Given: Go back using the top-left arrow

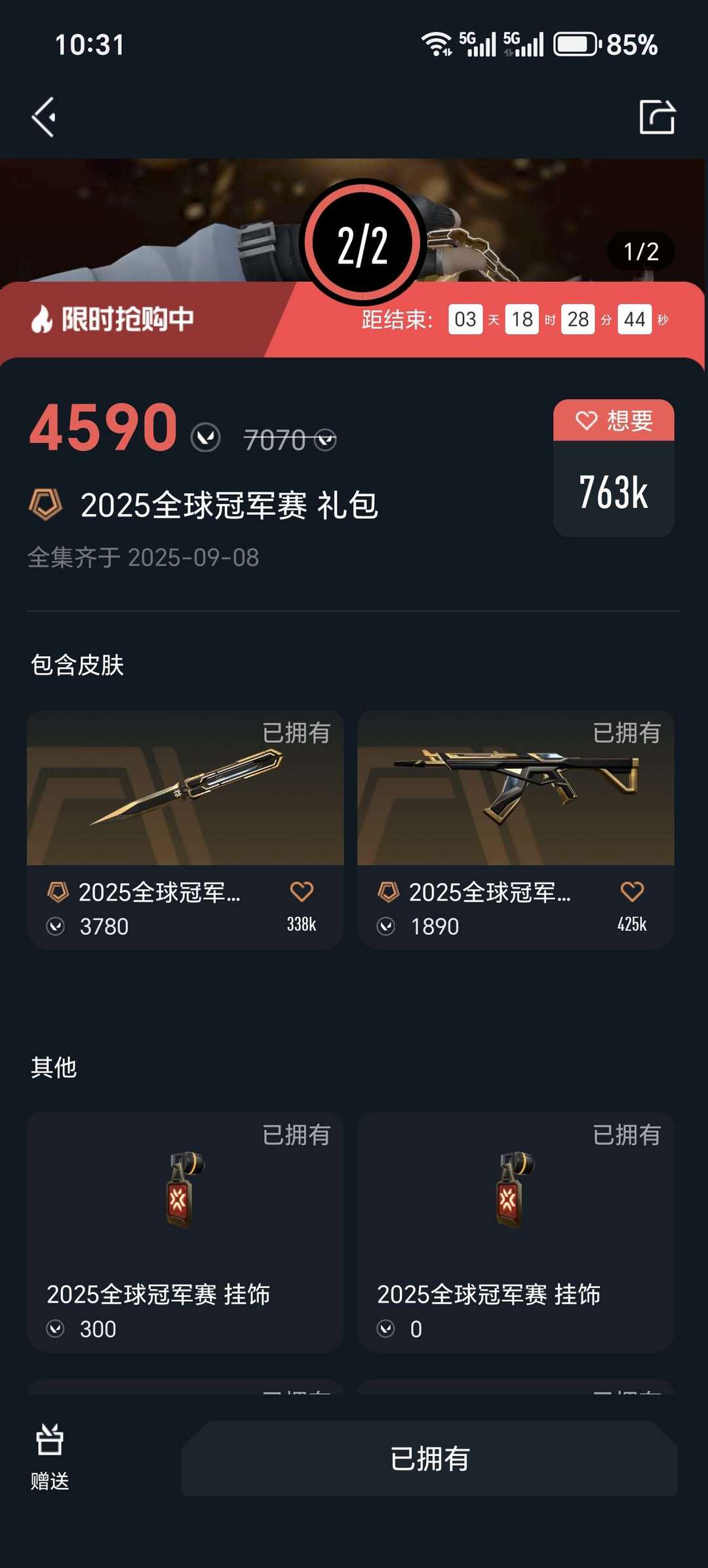Looking at the screenshot, I should tap(44, 117).
